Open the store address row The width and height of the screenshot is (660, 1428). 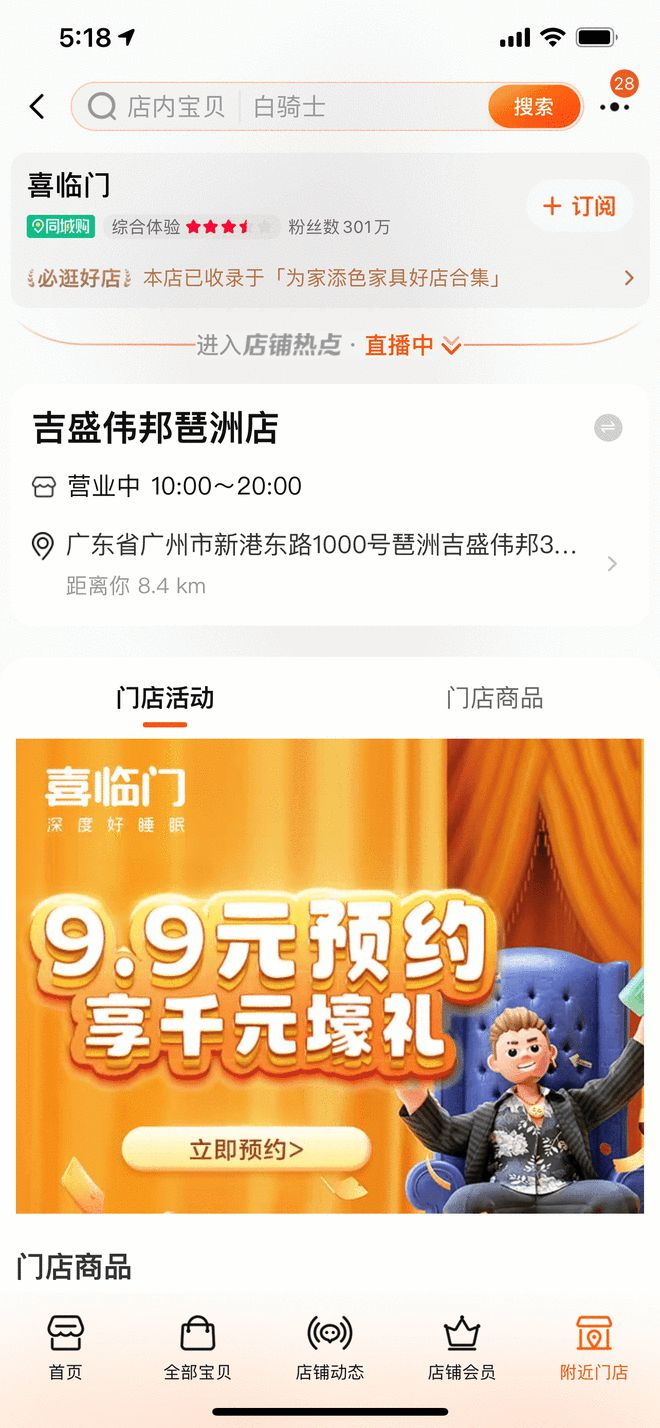pyautogui.click(x=330, y=563)
